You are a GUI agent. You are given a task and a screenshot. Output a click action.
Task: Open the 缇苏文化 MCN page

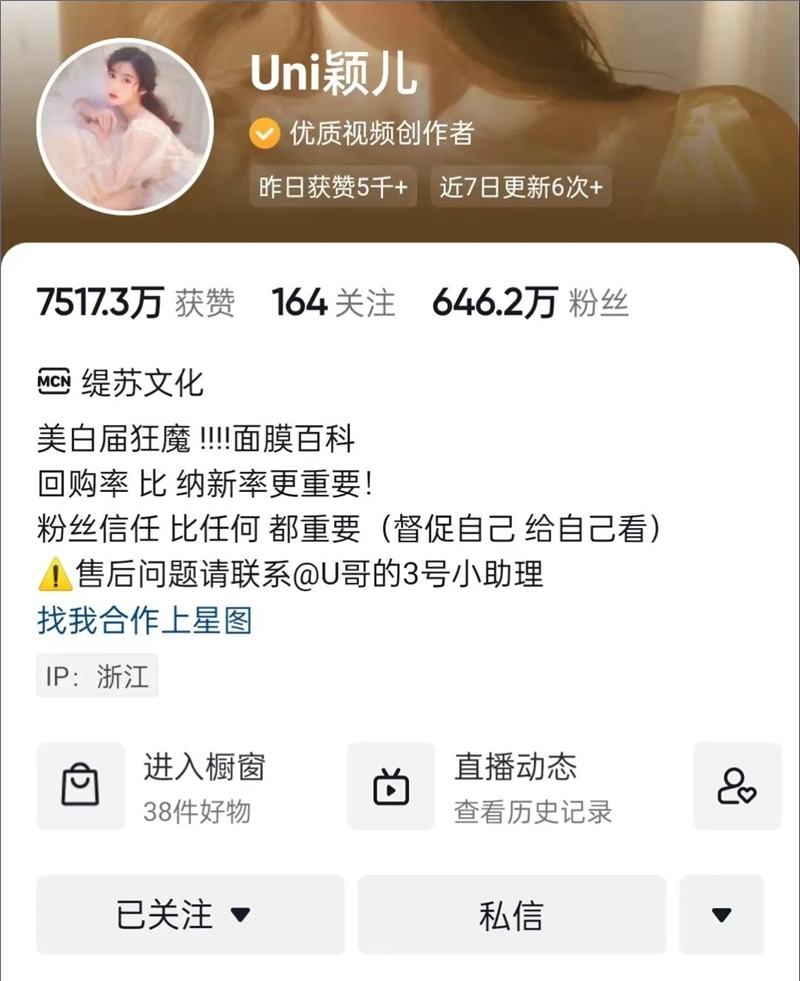point(120,381)
